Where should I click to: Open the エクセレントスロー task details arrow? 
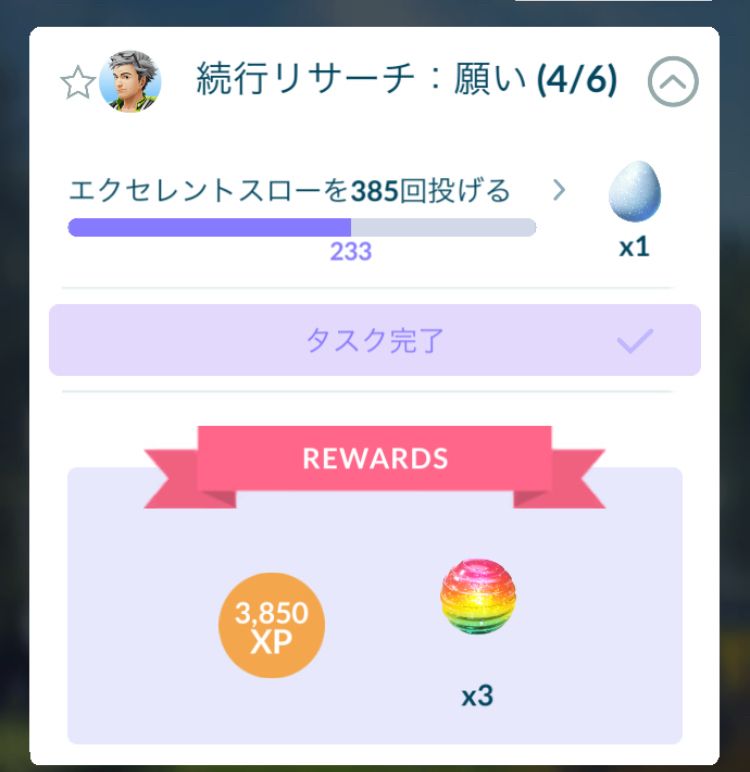tap(559, 189)
